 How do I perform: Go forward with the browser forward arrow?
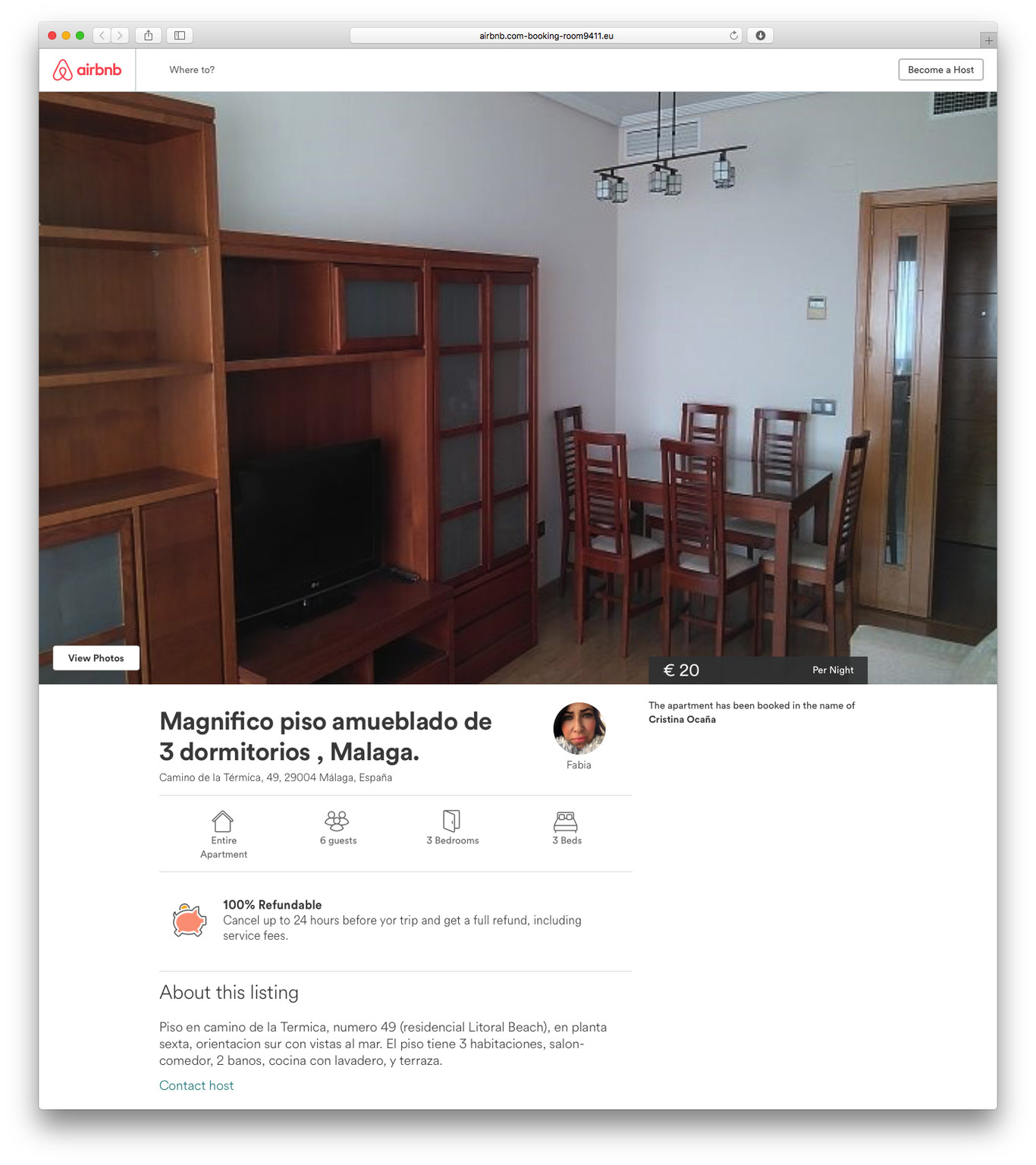pyautogui.click(x=120, y=36)
